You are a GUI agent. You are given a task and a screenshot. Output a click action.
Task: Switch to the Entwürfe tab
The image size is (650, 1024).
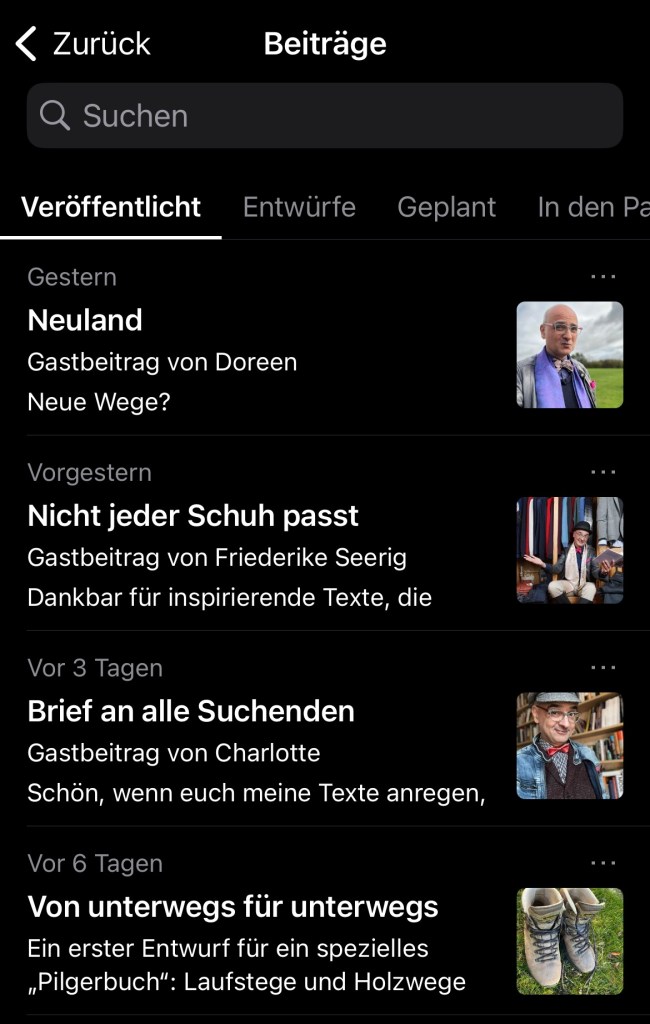click(x=299, y=207)
